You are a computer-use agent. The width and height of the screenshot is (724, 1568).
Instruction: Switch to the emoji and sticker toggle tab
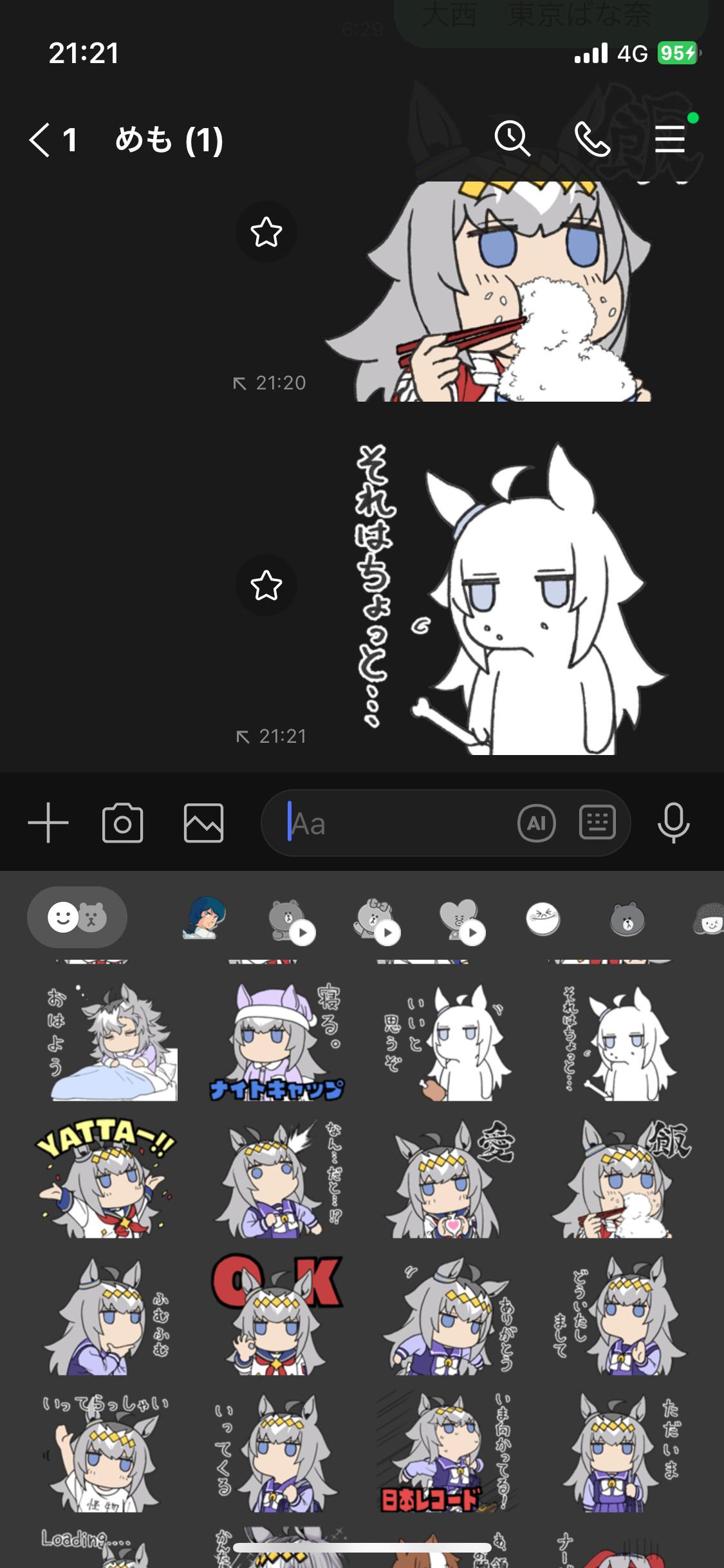pyautogui.click(x=77, y=917)
